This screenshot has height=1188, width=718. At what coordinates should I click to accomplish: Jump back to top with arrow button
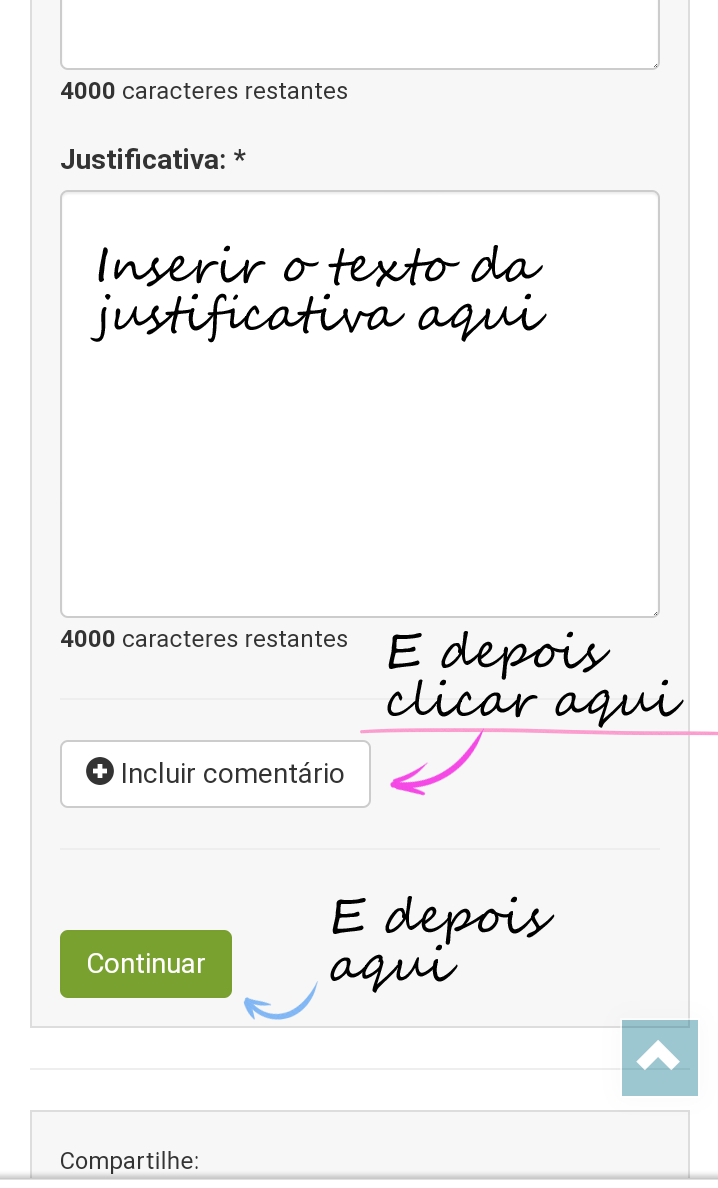660,1058
